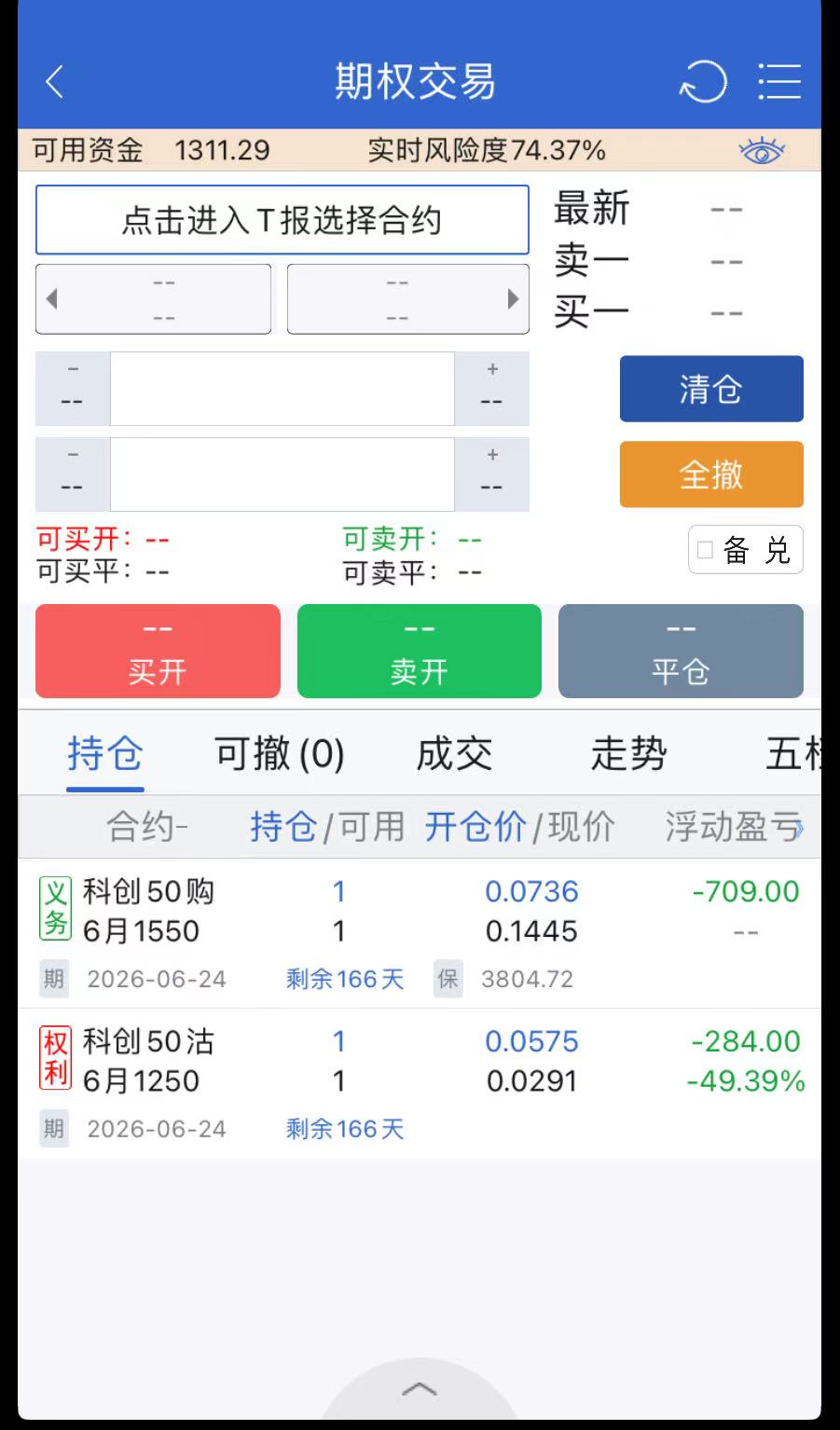Hide available funds with eye icon
This screenshot has height=1430, width=840.
[x=761, y=150]
